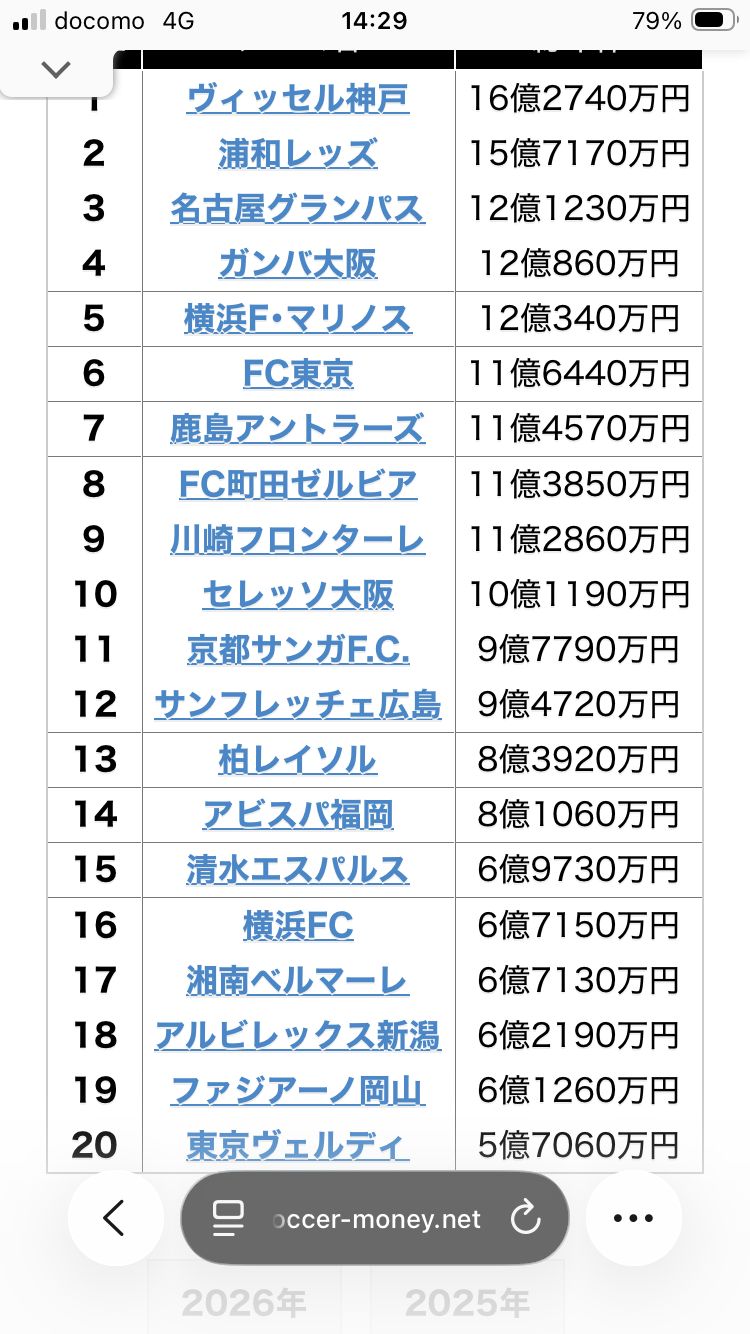The width and height of the screenshot is (750, 1334).
Task: Open the 横浜F・マリノス link
Action: pos(297,319)
